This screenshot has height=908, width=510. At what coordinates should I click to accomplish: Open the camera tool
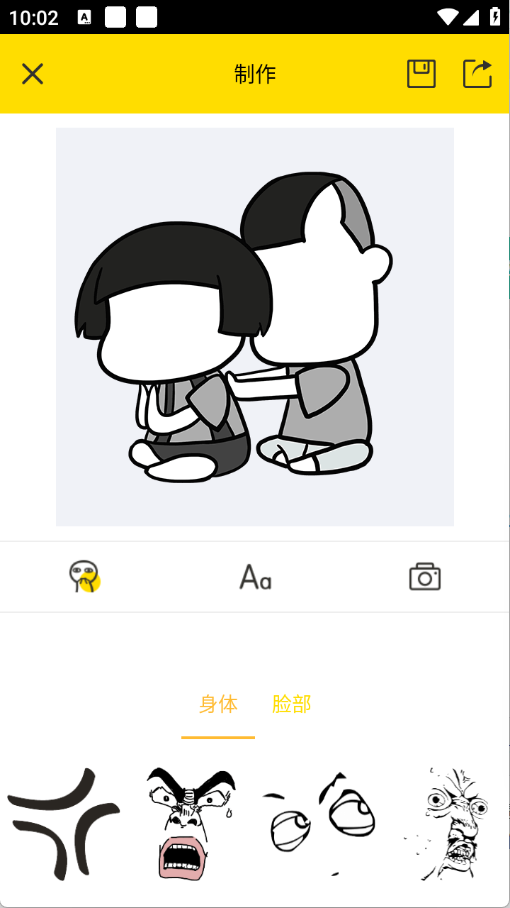point(425,577)
